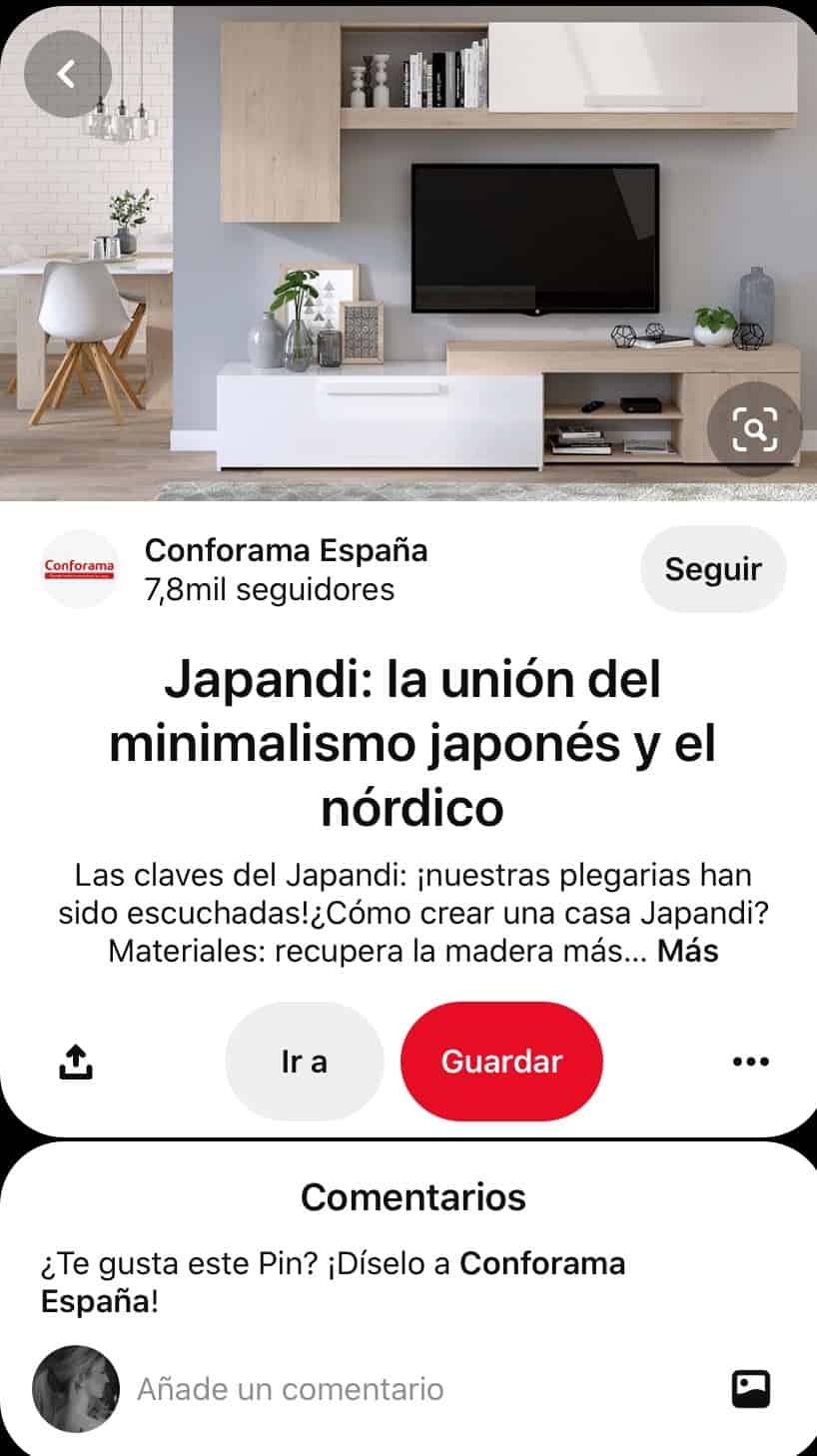Save the pin with Guardar
The width and height of the screenshot is (817, 1456).
coord(501,1062)
